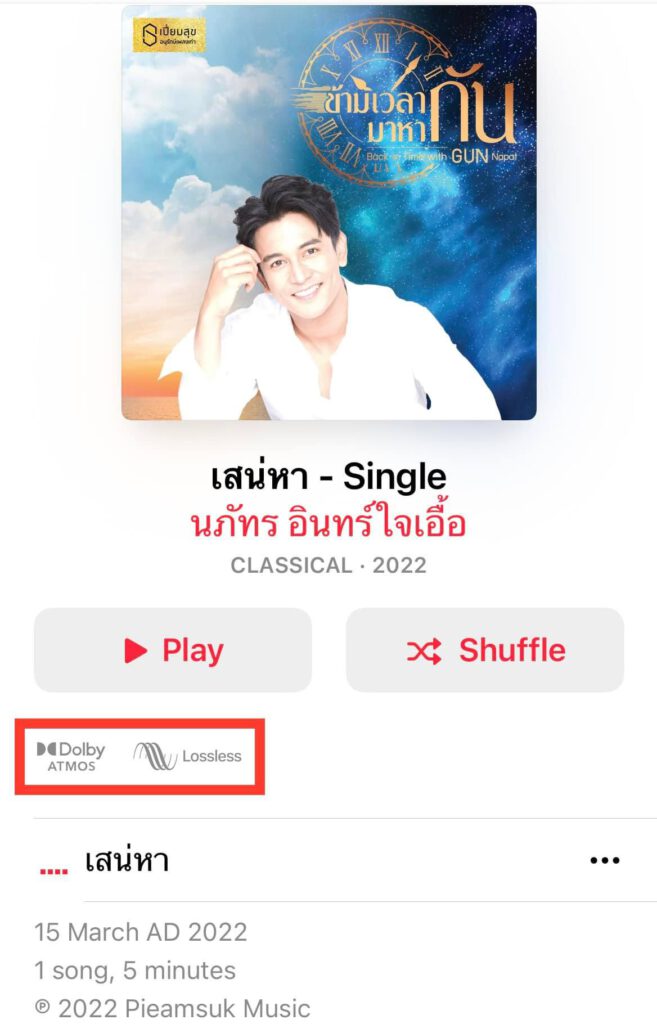This screenshot has width=657, height=1024.
Task: Tap the Lossless audio badge
Action: [x=188, y=757]
